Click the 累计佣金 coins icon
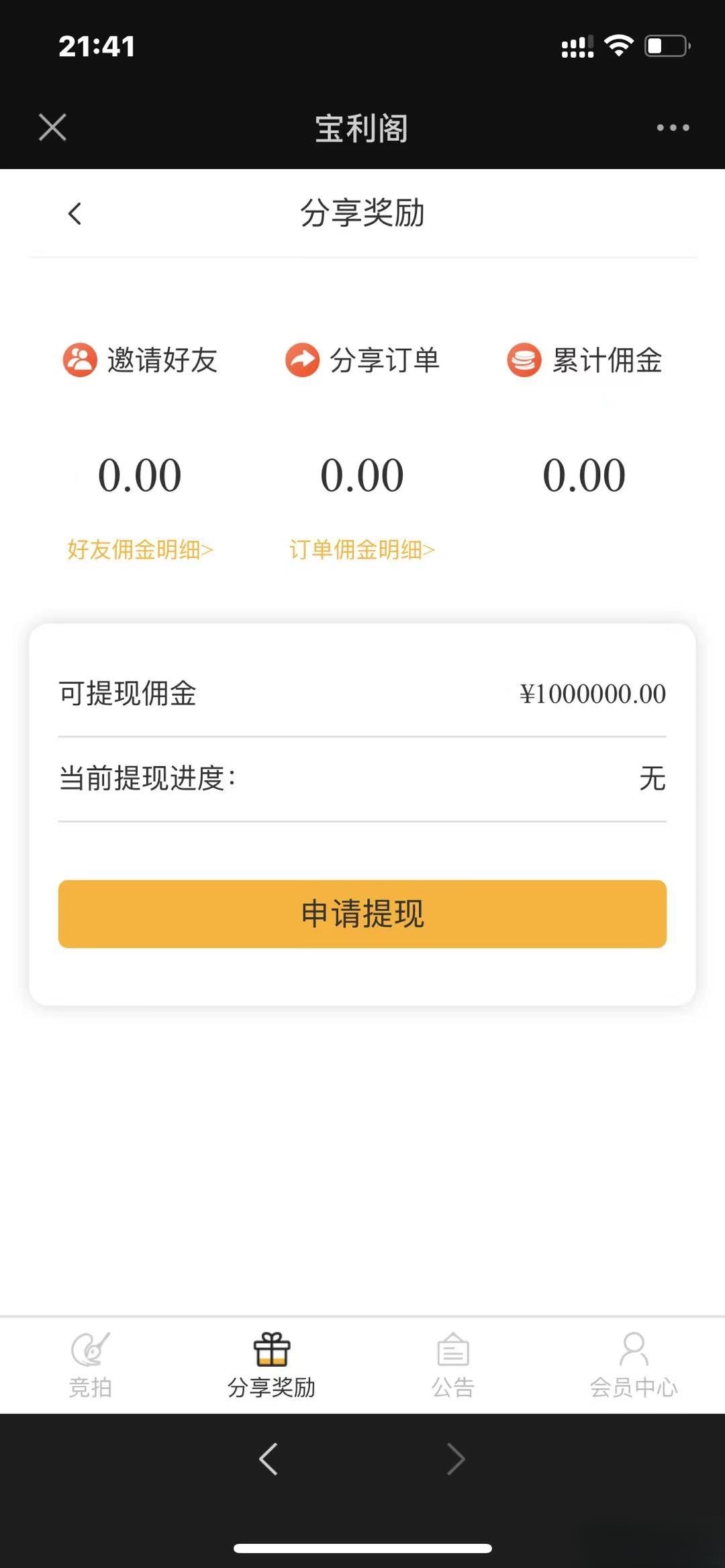Viewport: 725px width, 1568px height. 524,360
